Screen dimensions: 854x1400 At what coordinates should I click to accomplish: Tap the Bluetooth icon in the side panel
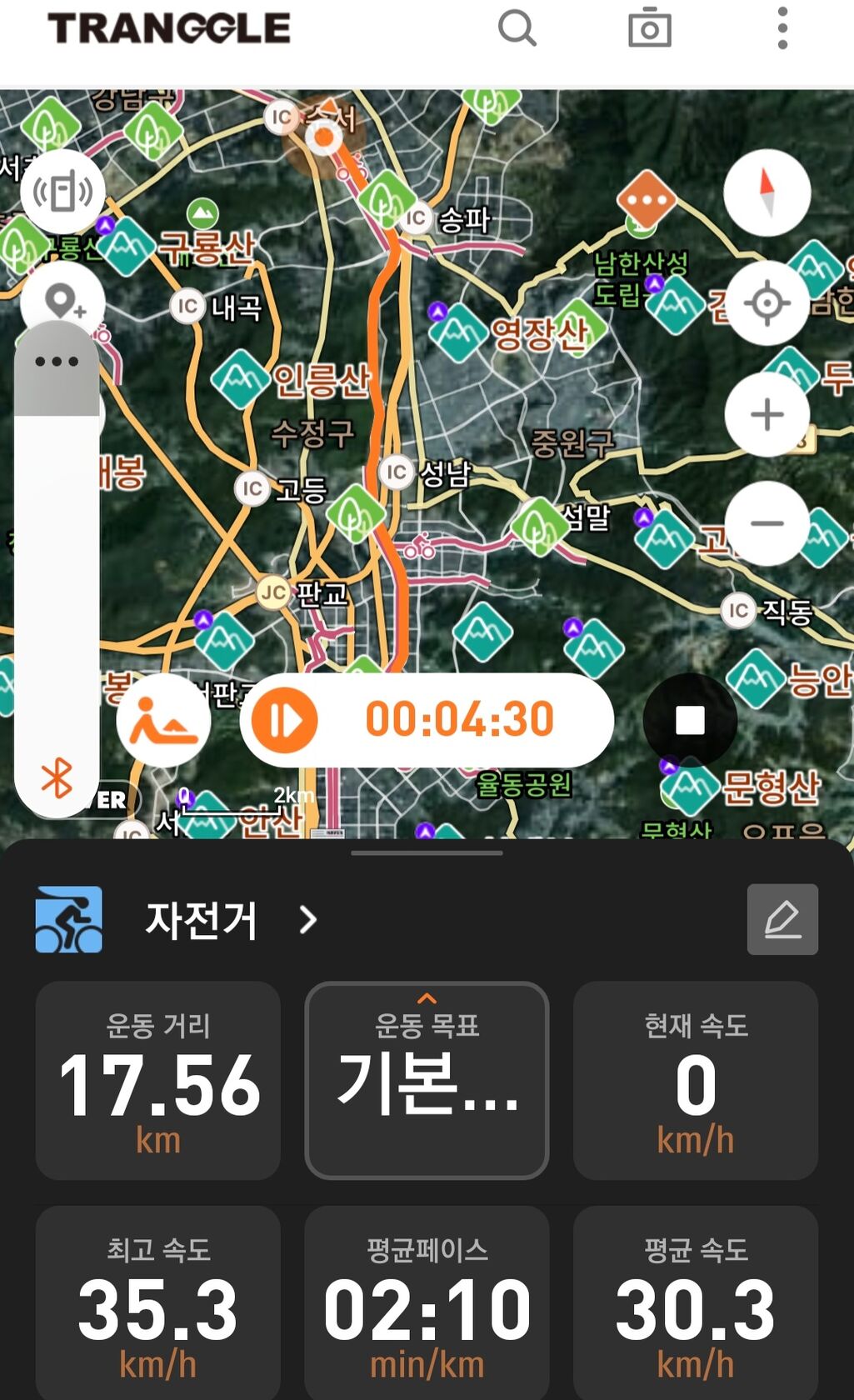(57, 779)
